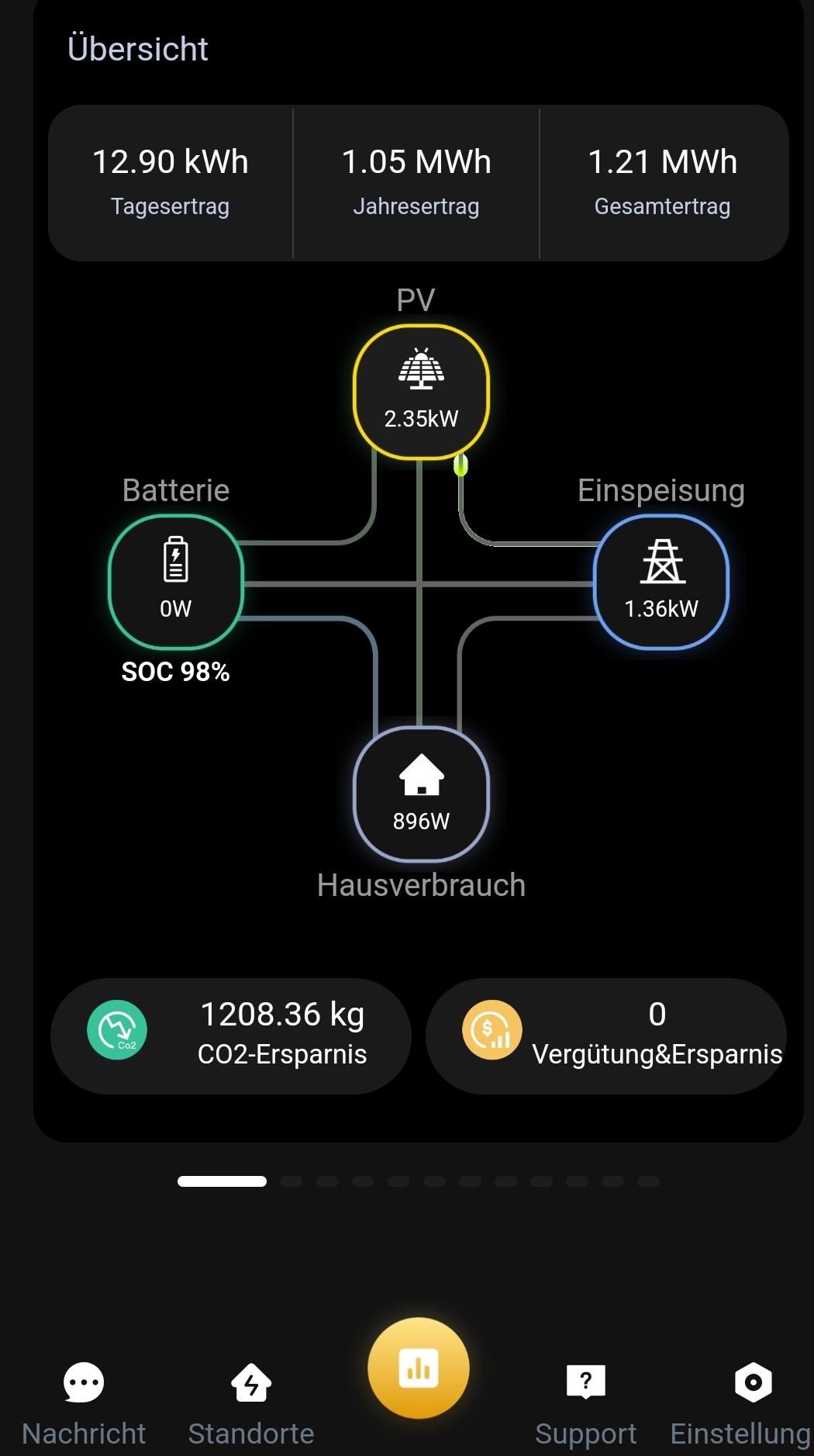Tap the second page indicator dot
The width and height of the screenshot is (814, 1456).
point(291,1181)
